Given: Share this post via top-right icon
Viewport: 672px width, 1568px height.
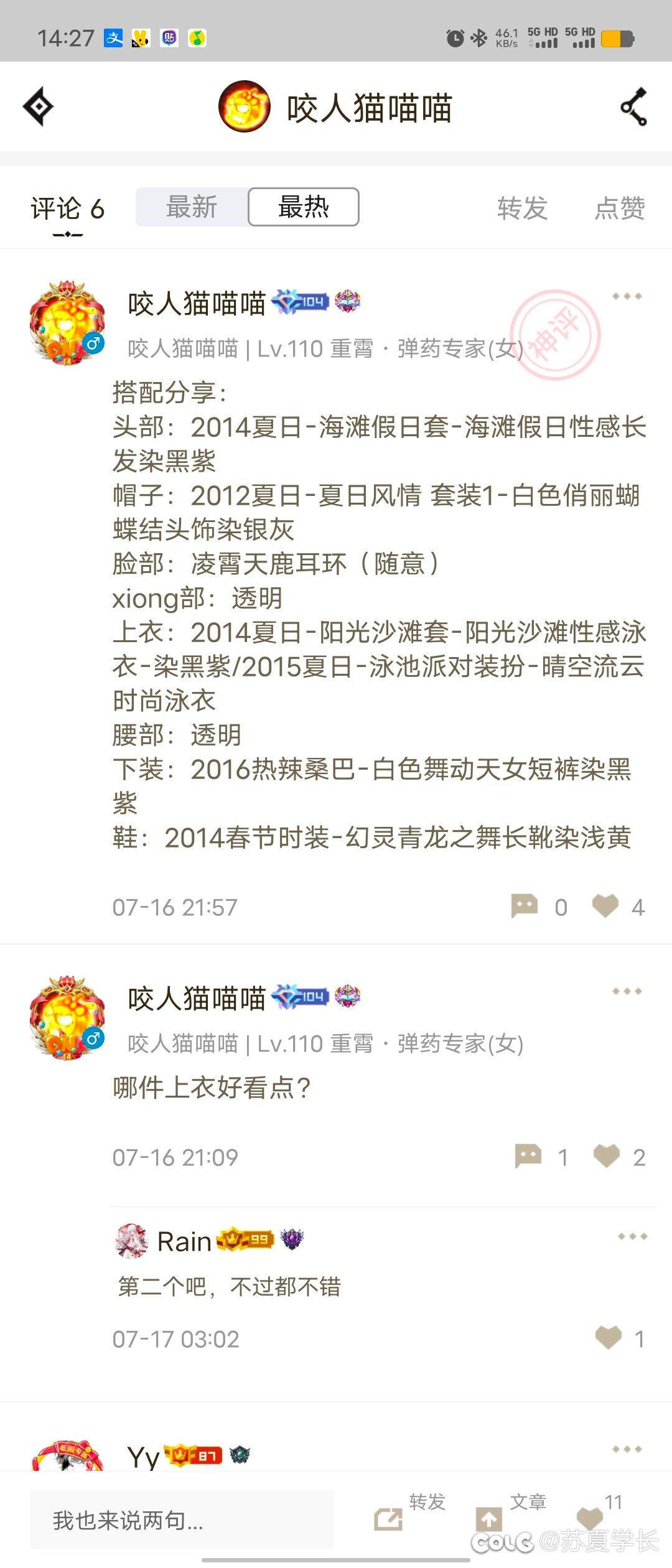Looking at the screenshot, I should [x=634, y=107].
